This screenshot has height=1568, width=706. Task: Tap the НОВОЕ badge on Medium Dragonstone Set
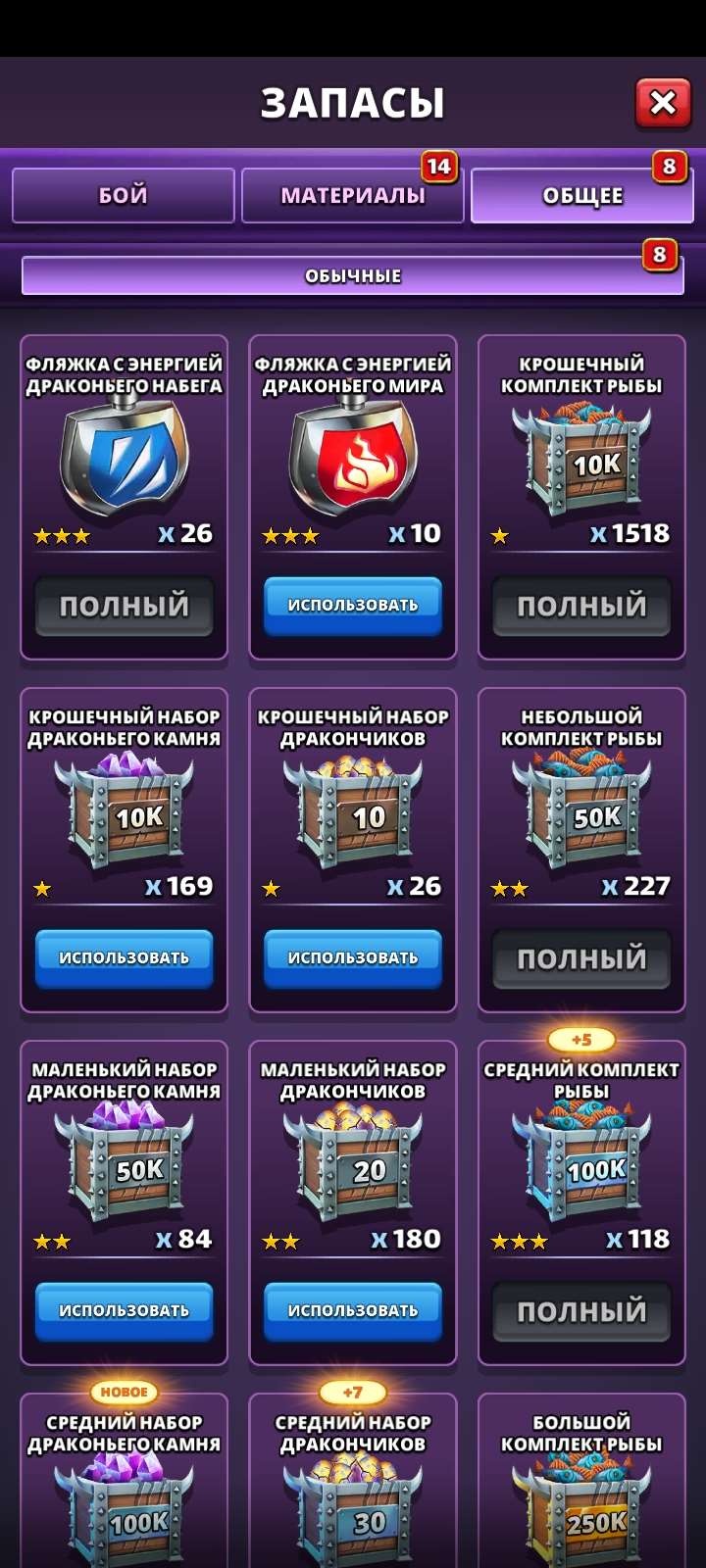[x=123, y=1390]
